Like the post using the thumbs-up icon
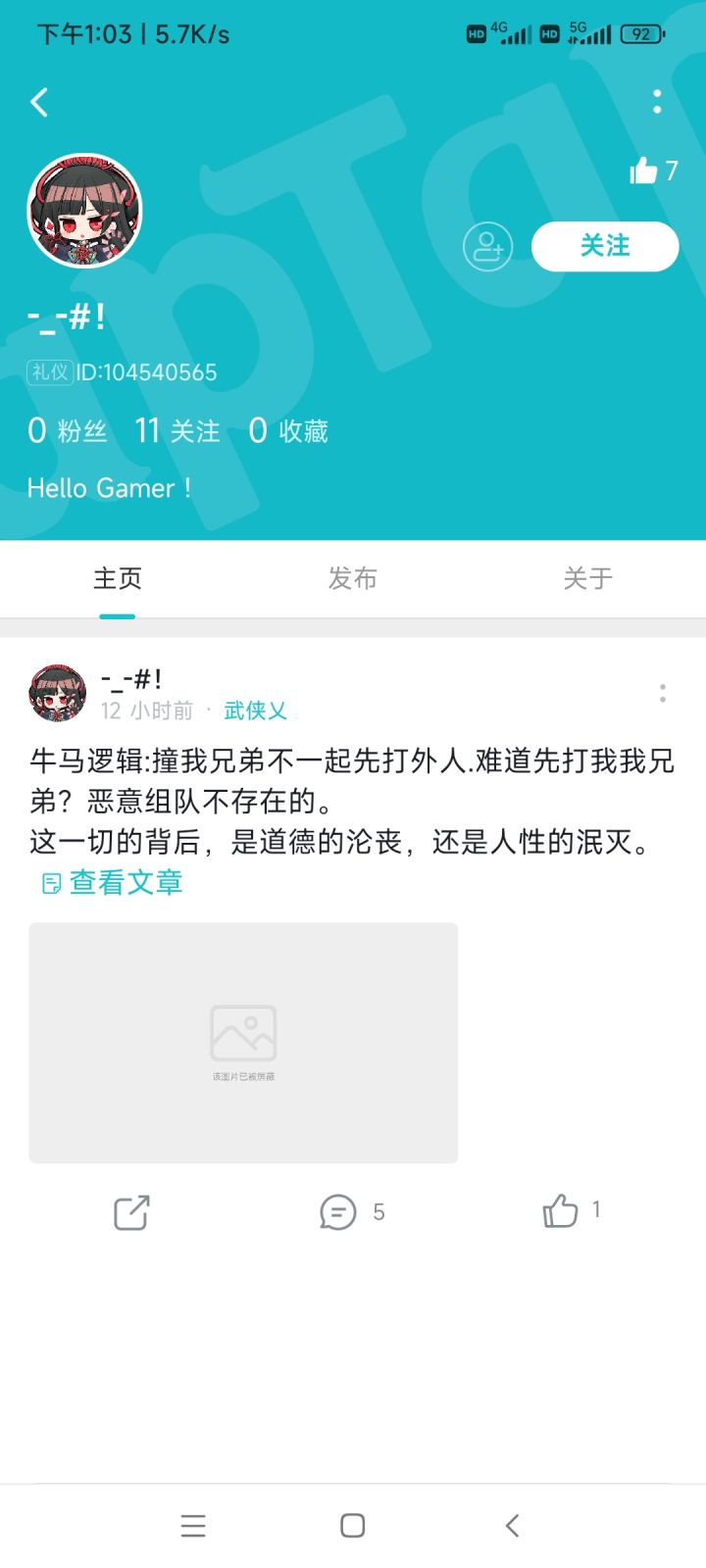706x1568 pixels. pyautogui.click(x=561, y=1212)
